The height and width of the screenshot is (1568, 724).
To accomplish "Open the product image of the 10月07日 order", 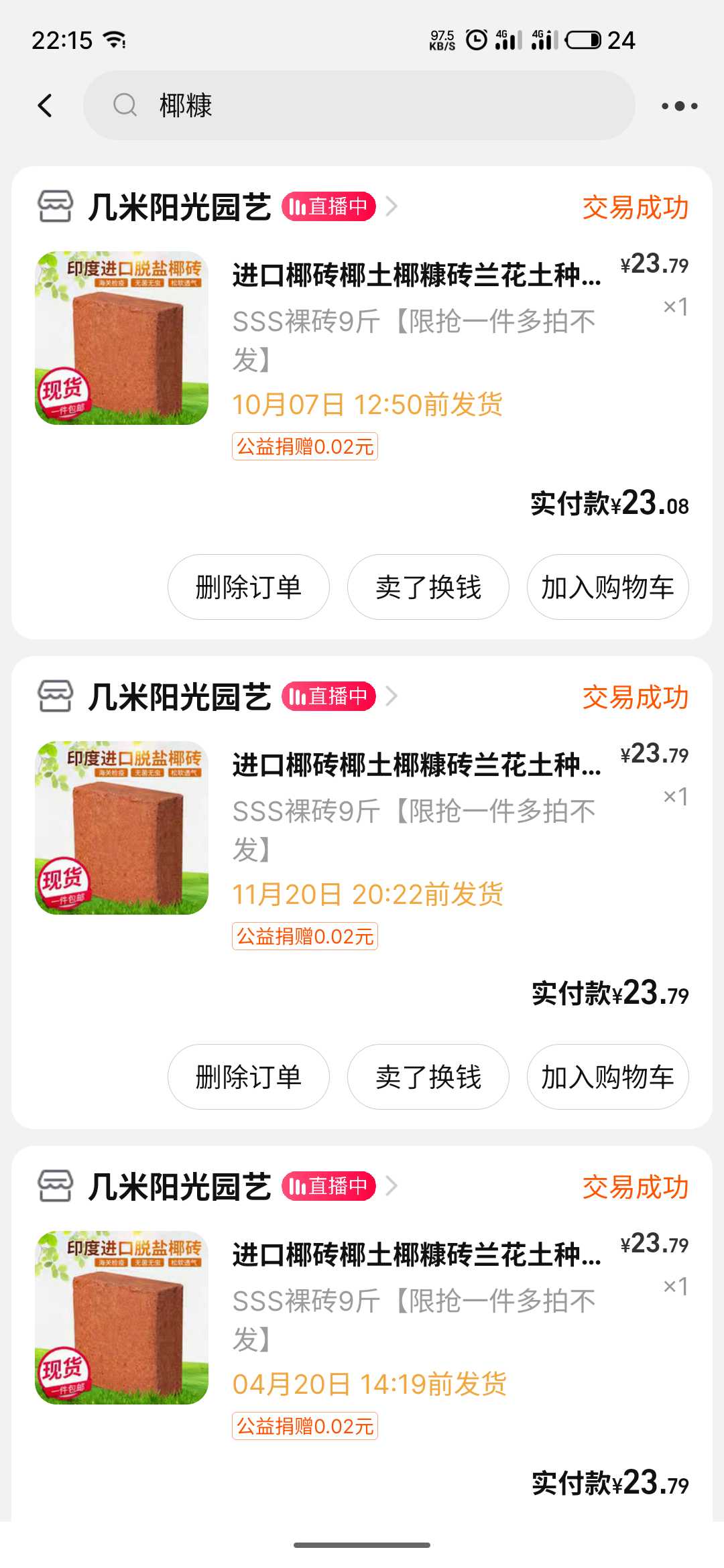I will pos(121,338).
